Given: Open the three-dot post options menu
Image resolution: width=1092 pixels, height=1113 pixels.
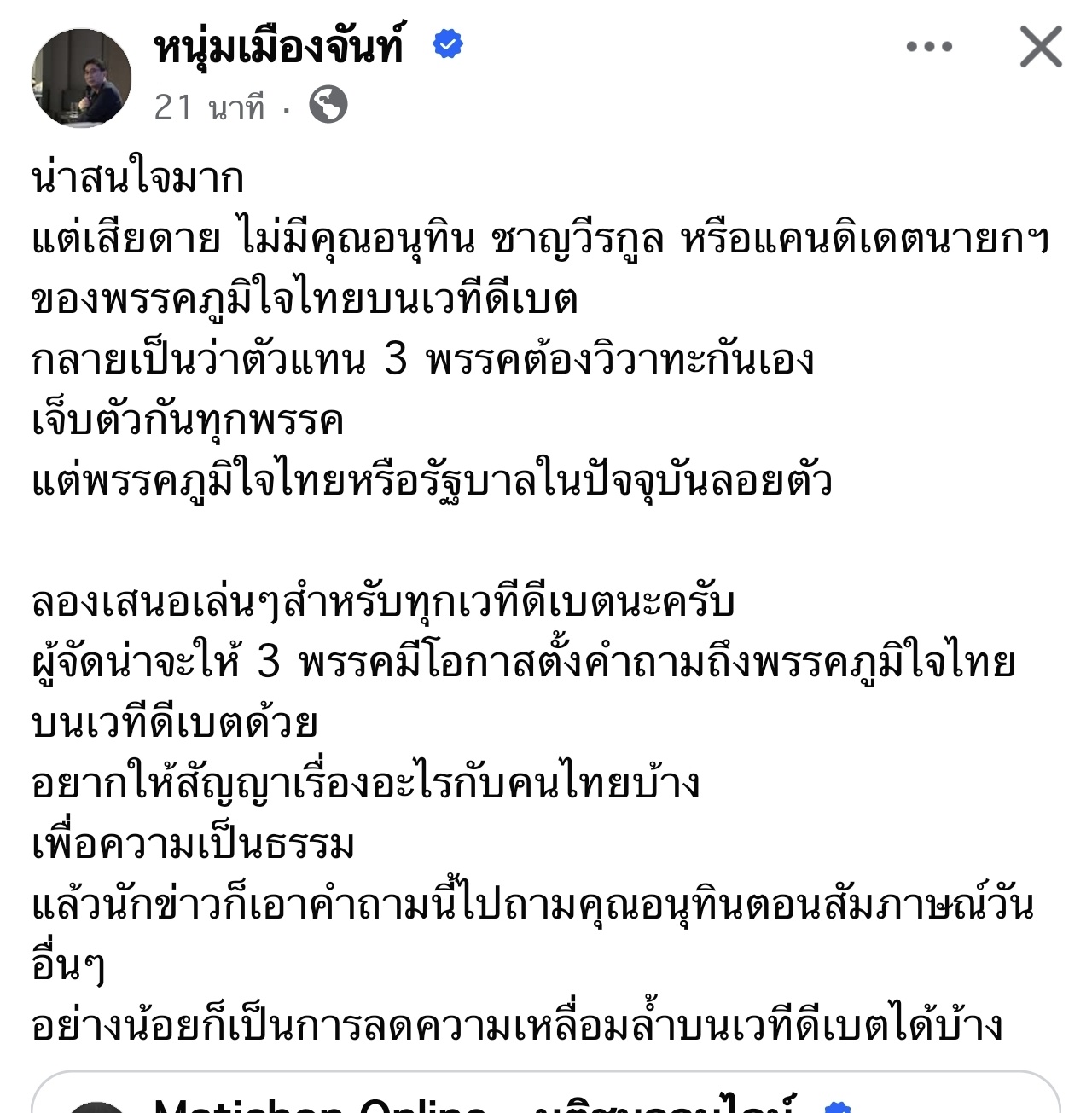Looking at the screenshot, I should (x=929, y=47).
